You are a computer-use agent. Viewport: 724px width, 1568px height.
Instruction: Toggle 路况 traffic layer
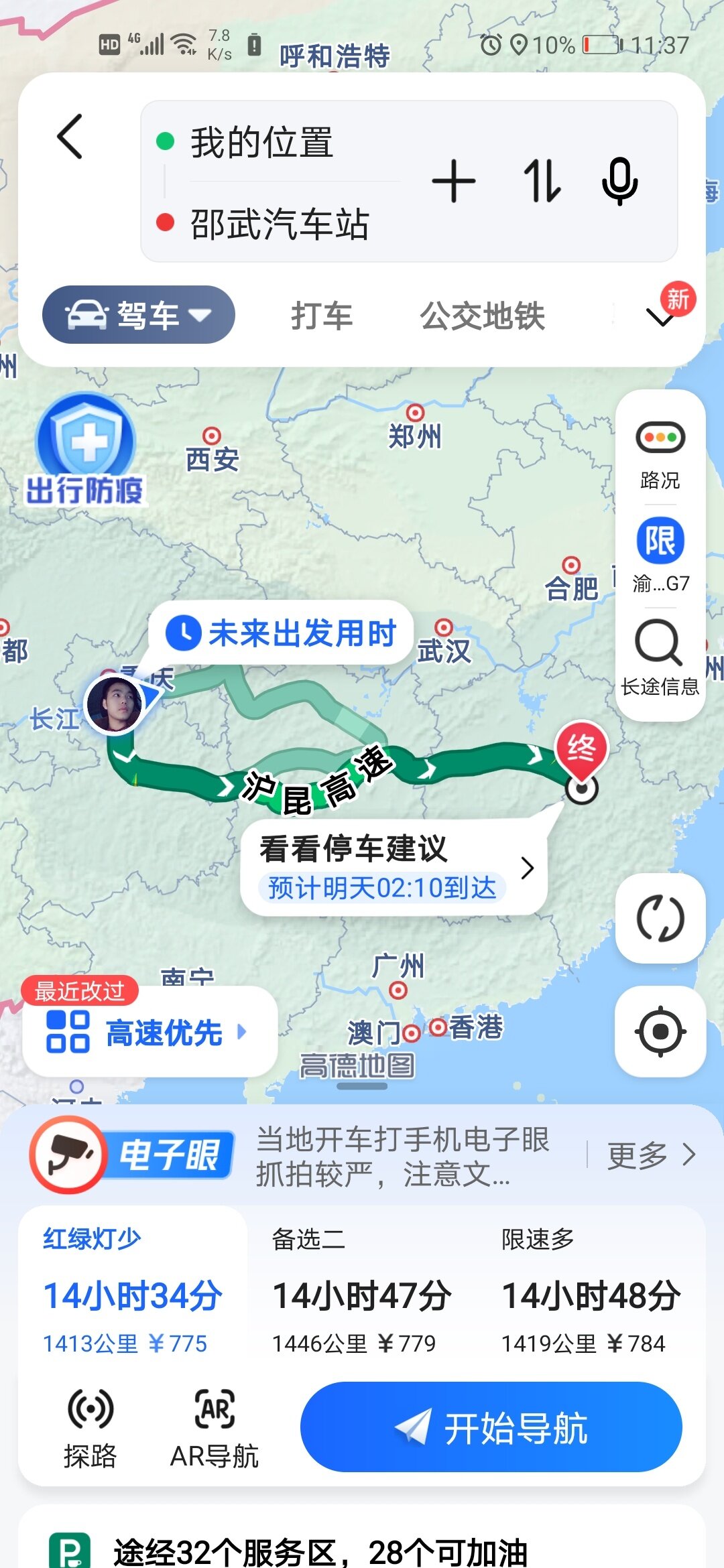click(x=660, y=454)
